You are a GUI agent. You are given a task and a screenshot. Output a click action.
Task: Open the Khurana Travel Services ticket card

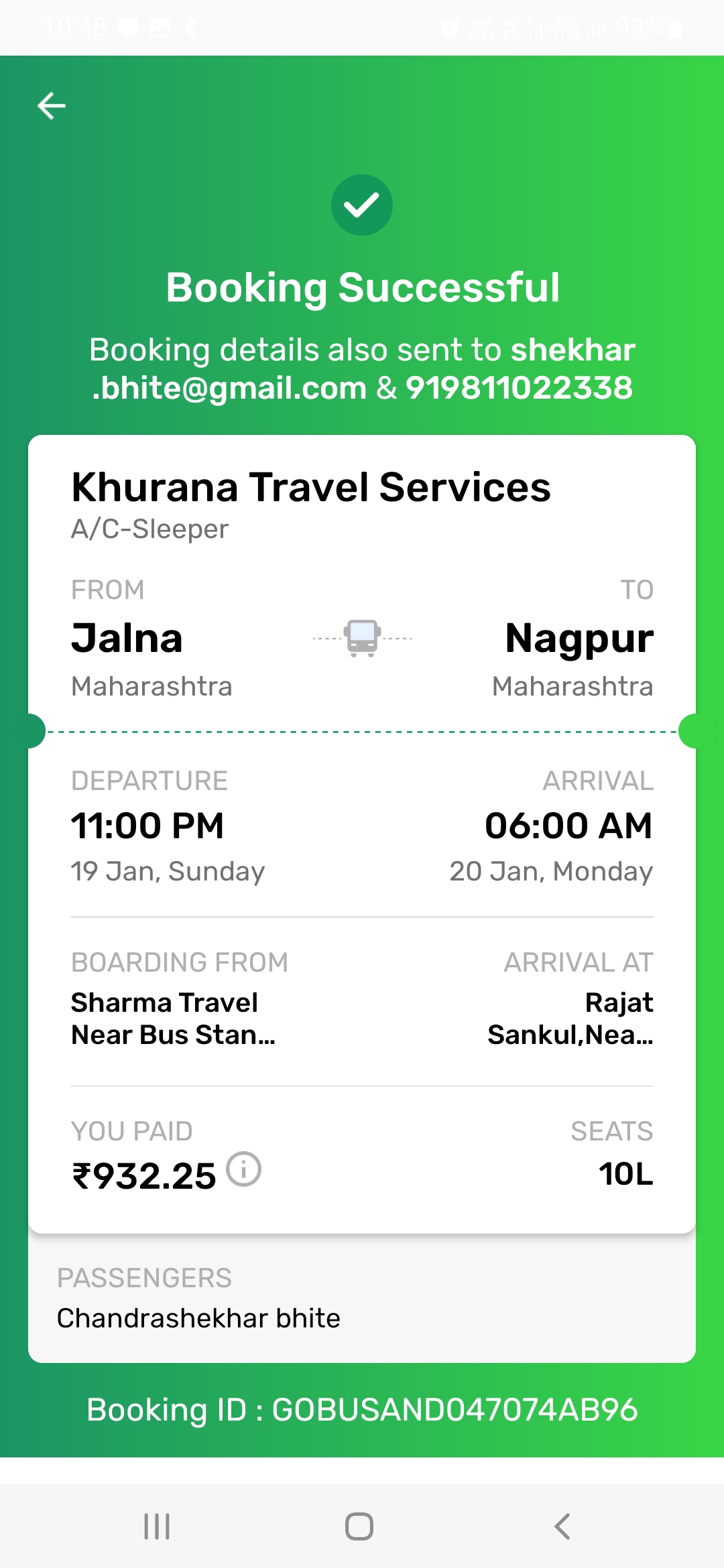362,834
